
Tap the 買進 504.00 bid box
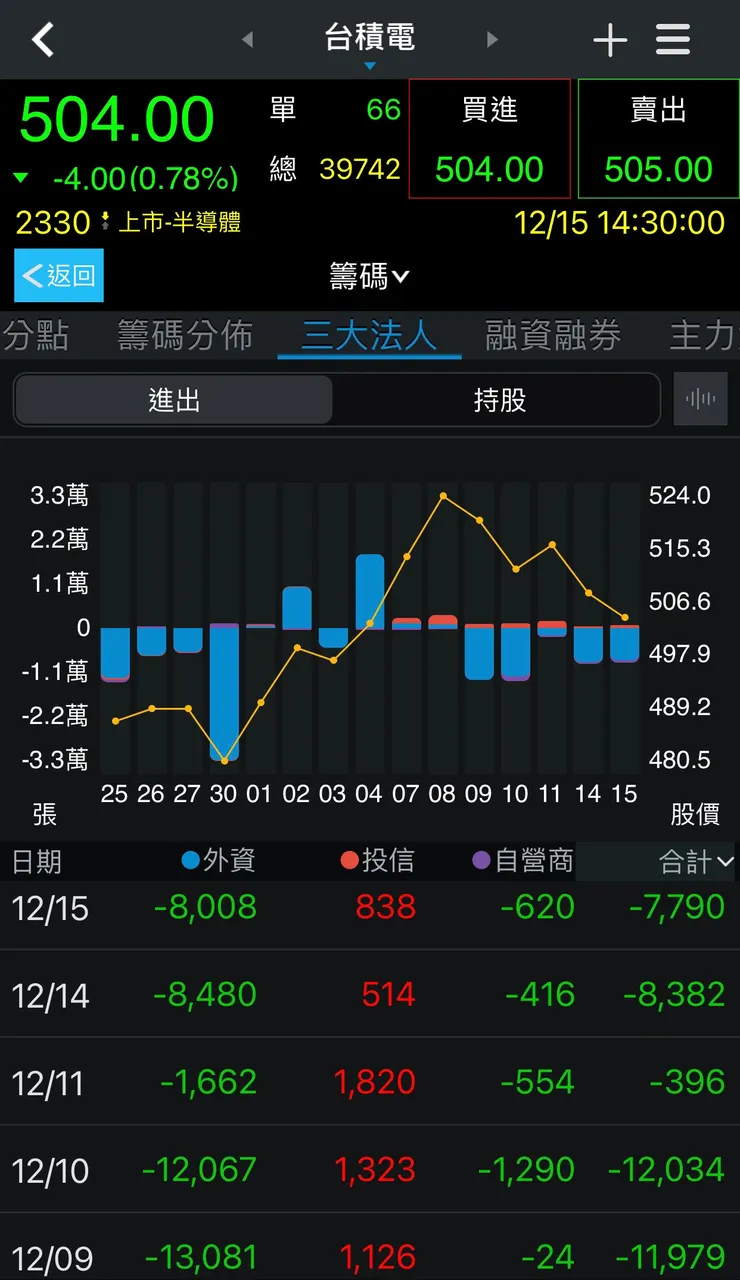tap(489, 139)
